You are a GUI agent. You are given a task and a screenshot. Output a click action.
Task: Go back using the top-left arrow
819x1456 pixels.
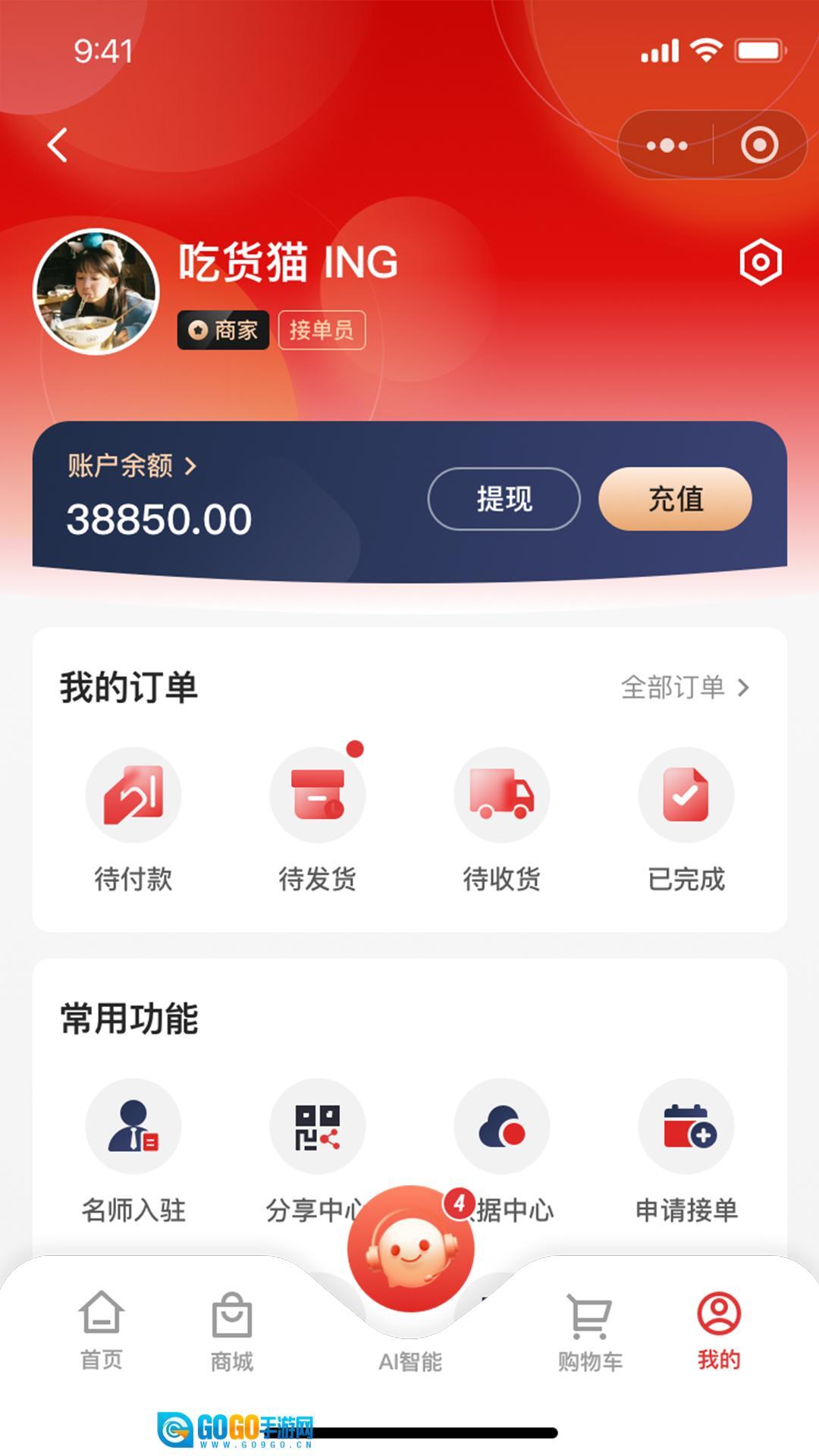coord(57,145)
